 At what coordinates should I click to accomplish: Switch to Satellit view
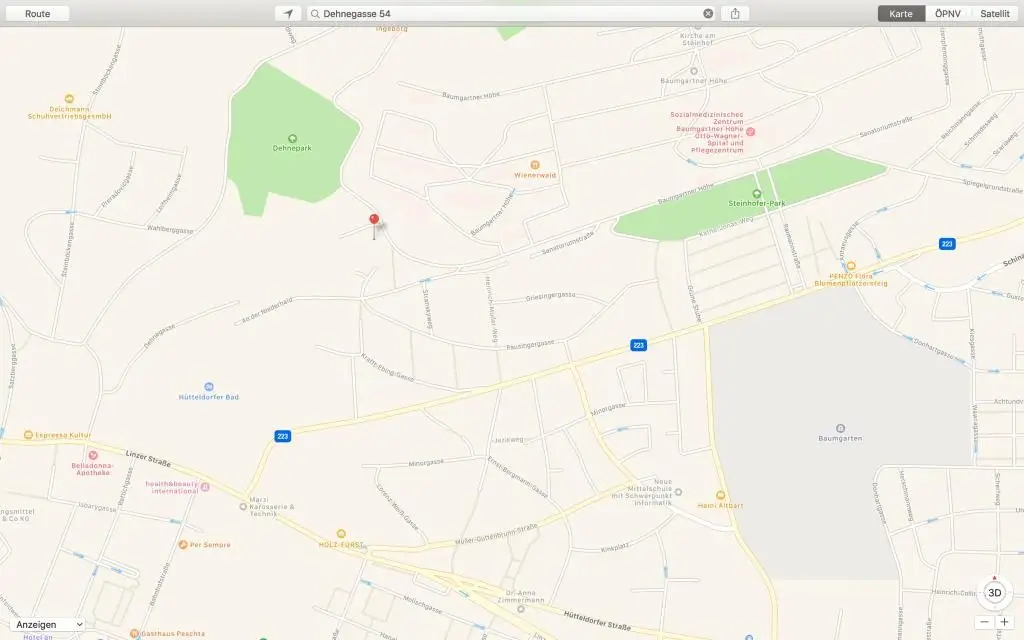point(994,14)
